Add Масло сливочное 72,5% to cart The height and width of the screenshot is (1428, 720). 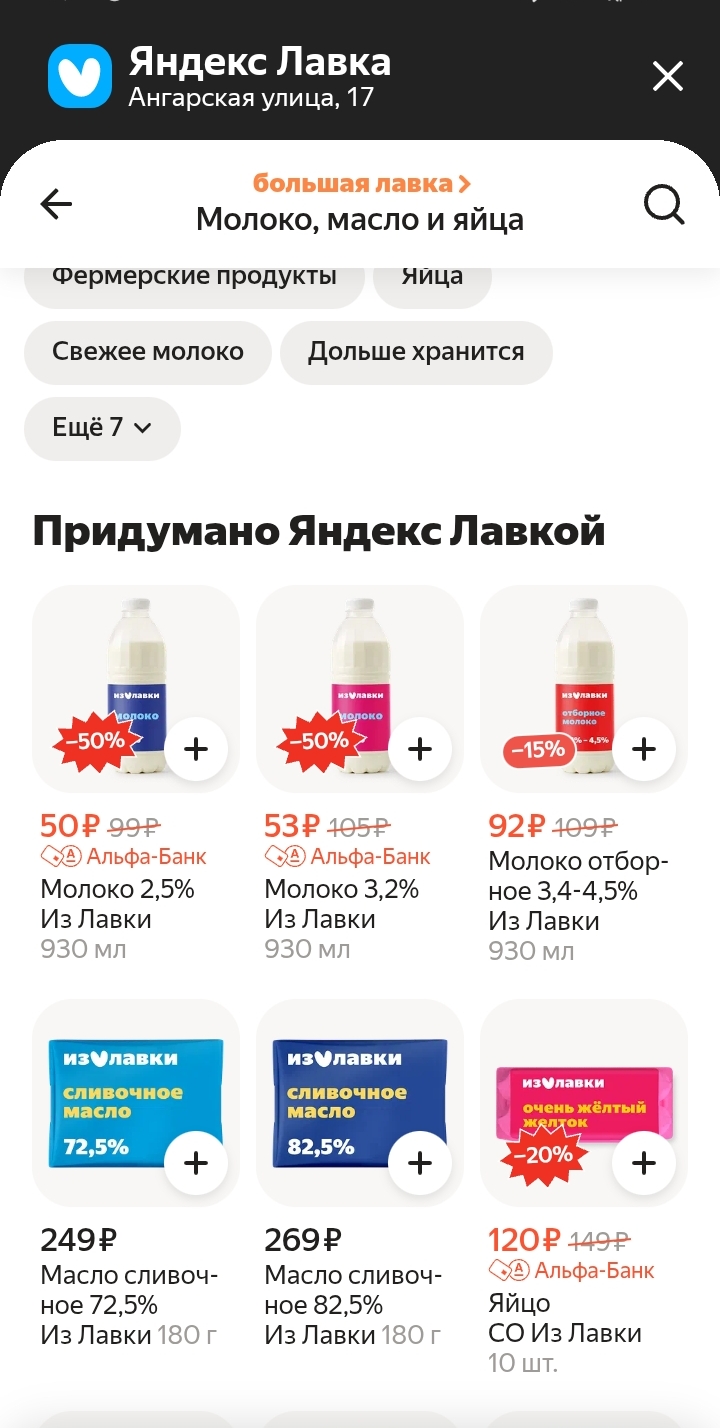[196, 1163]
